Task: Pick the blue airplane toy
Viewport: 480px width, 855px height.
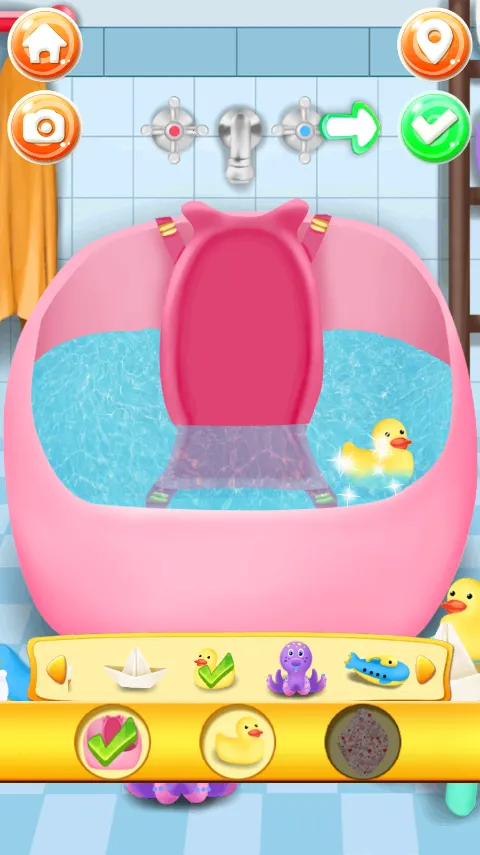Action: tap(377, 669)
